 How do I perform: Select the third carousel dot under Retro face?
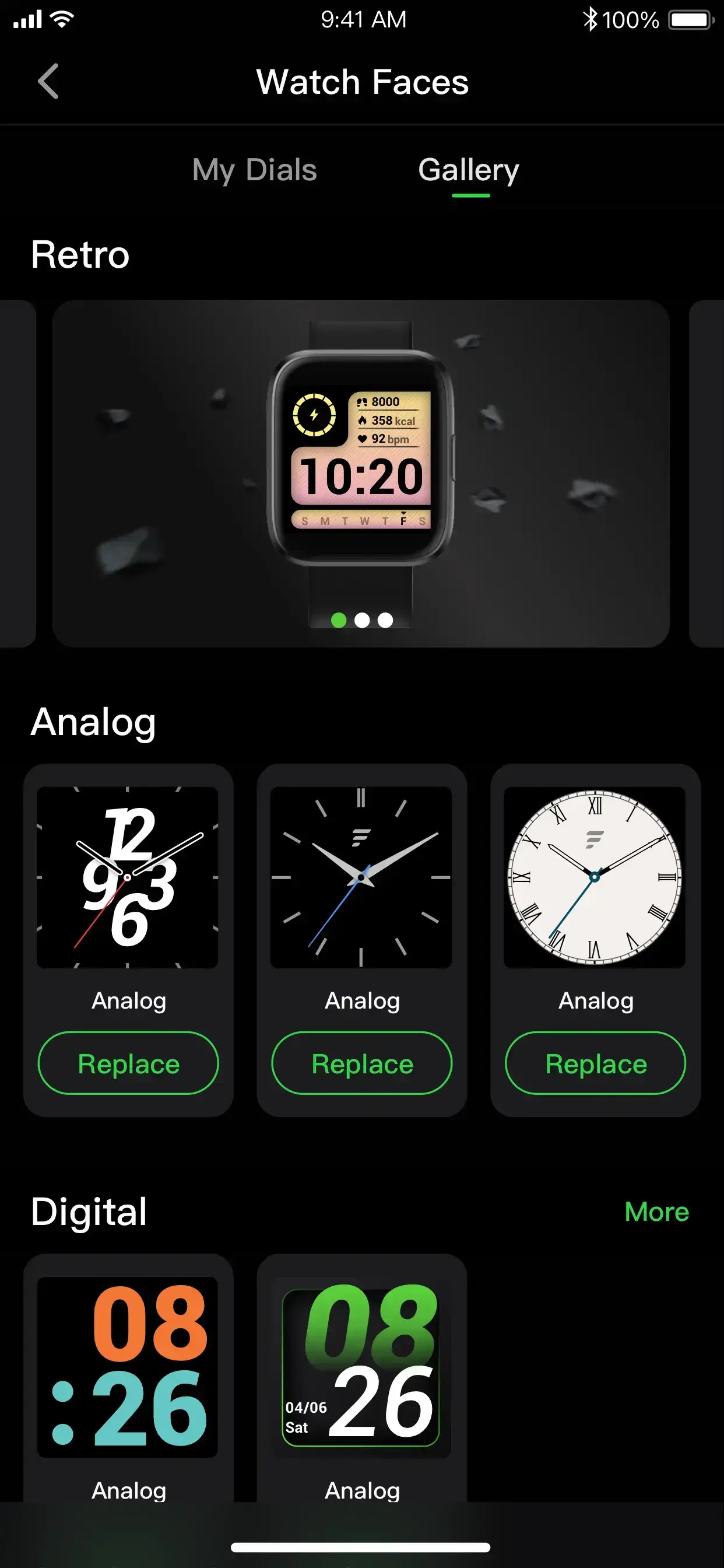click(385, 620)
